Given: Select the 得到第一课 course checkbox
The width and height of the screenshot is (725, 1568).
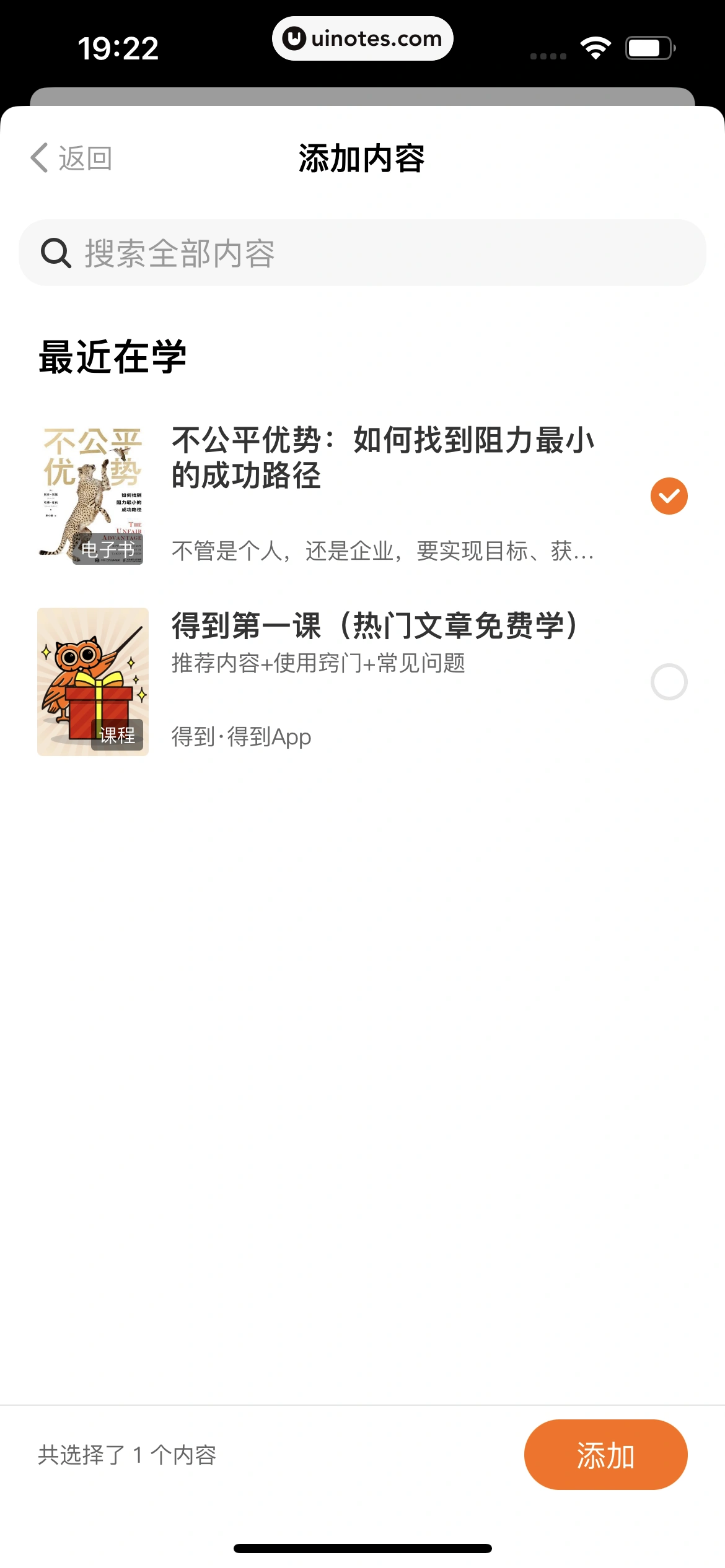Looking at the screenshot, I should (x=669, y=682).
